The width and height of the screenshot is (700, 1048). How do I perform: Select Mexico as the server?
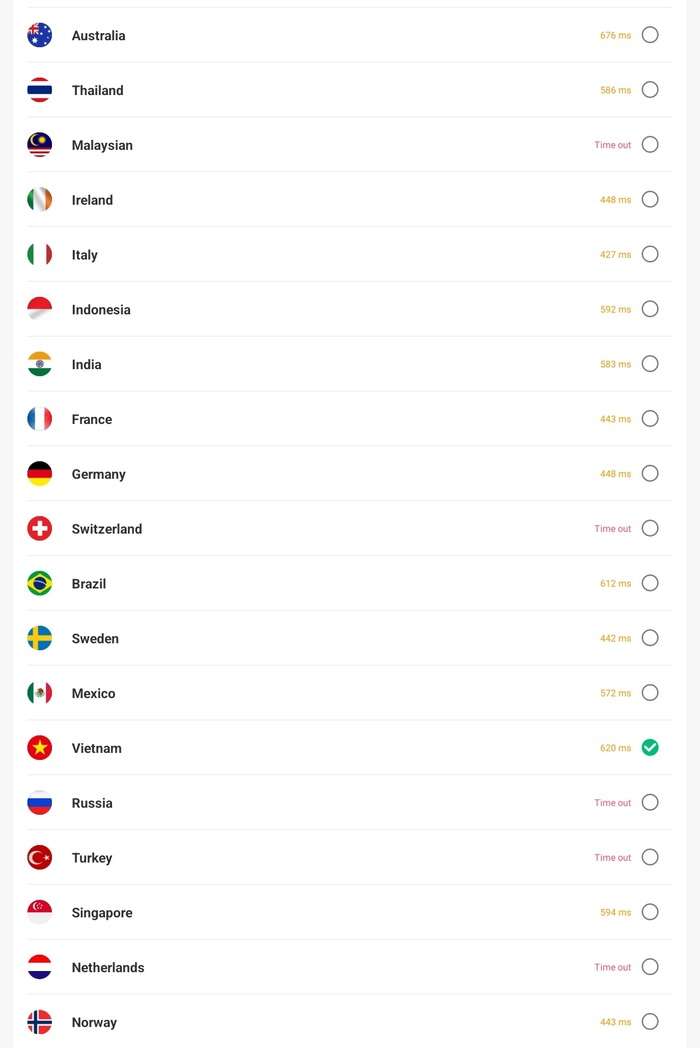click(650, 693)
